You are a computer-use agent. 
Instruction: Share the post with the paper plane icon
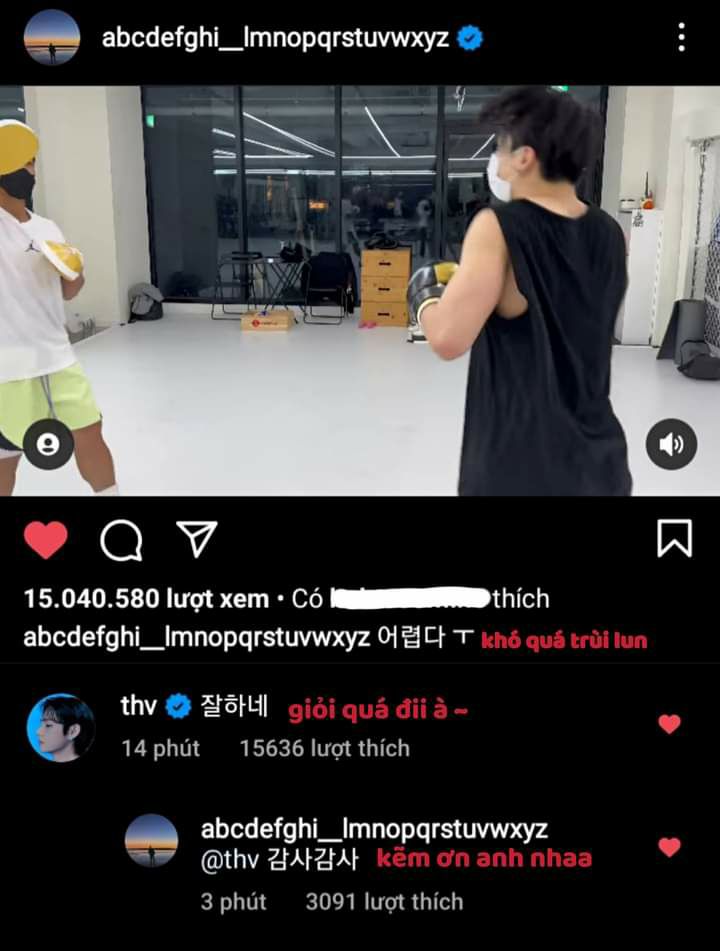(196, 539)
